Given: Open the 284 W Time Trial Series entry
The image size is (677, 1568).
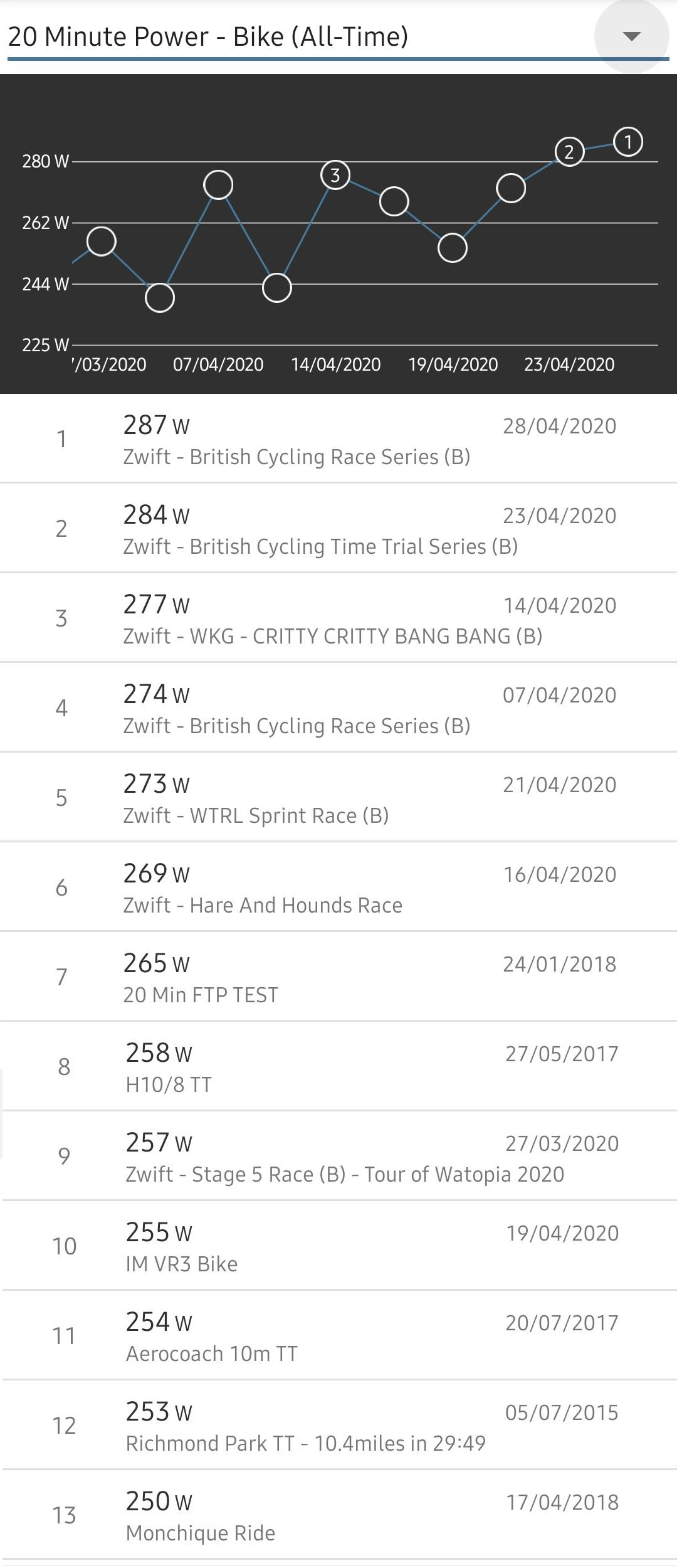Looking at the screenshot, I should pos(338,529).
